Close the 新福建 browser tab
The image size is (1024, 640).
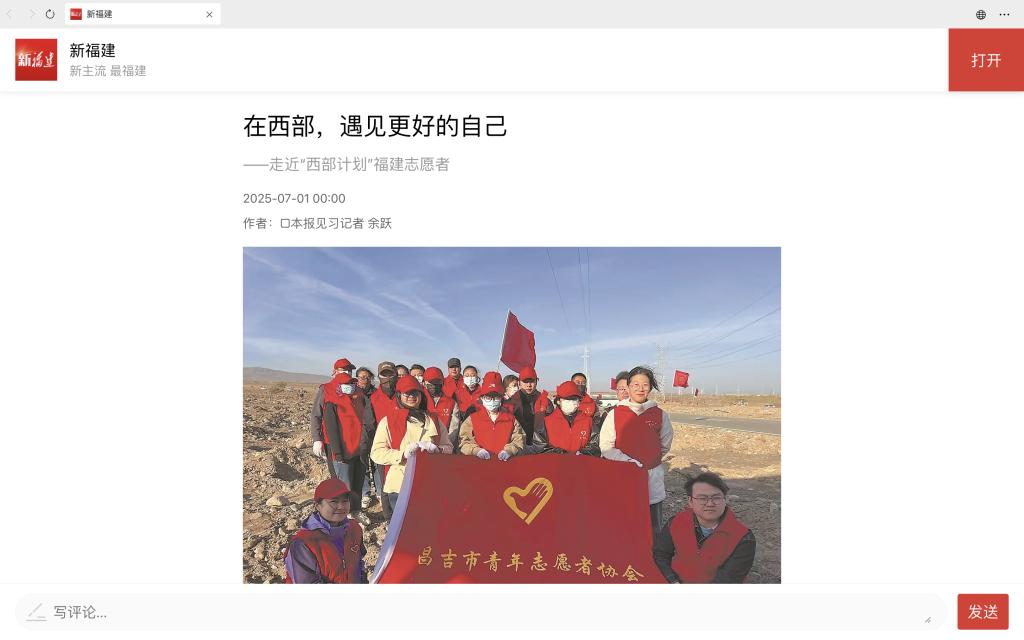tap(209, 14)
